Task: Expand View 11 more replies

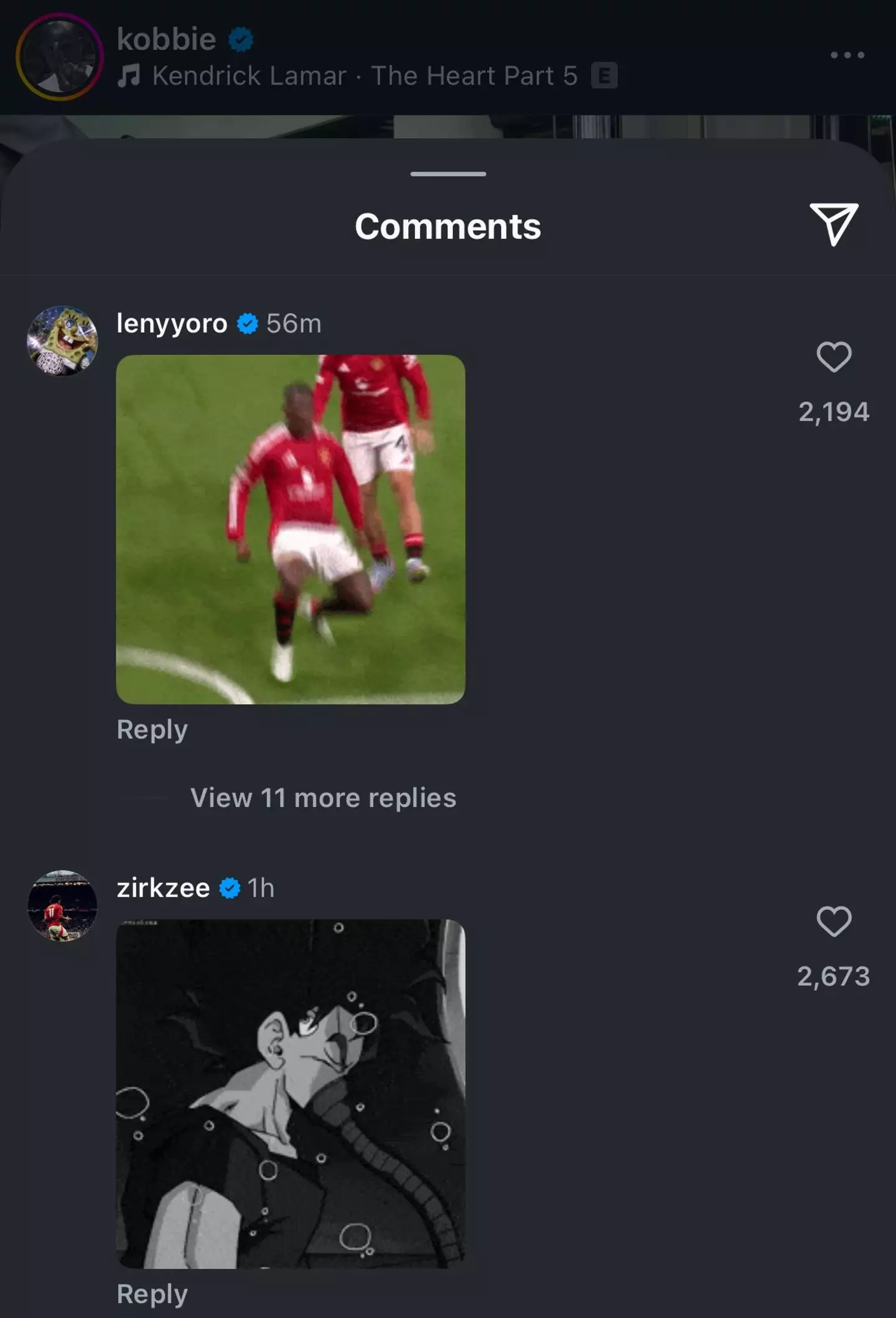Action: (x=323, y=798)
